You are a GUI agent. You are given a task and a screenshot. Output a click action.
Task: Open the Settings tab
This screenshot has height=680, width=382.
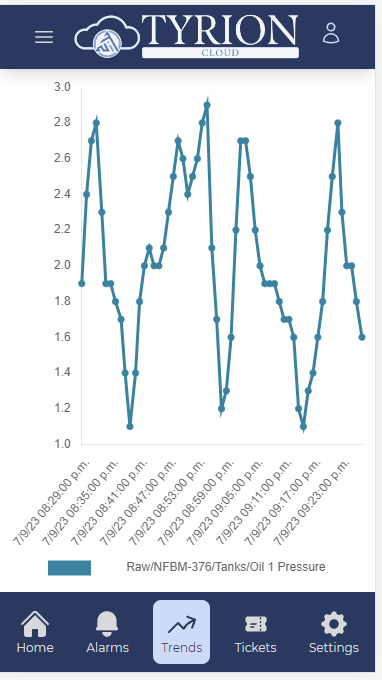333,632
